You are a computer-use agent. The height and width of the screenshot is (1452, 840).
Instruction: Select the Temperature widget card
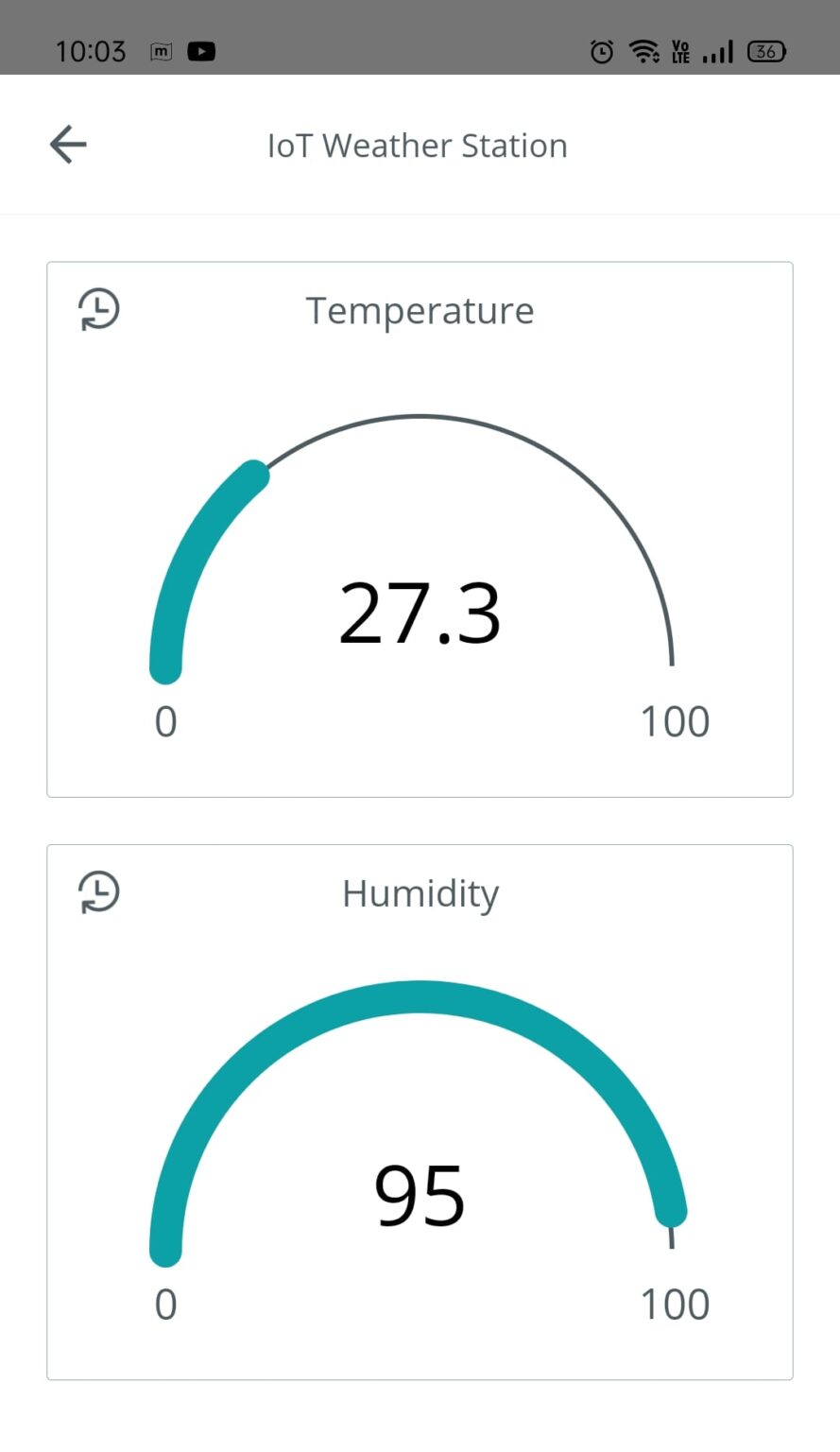[420, 527]
